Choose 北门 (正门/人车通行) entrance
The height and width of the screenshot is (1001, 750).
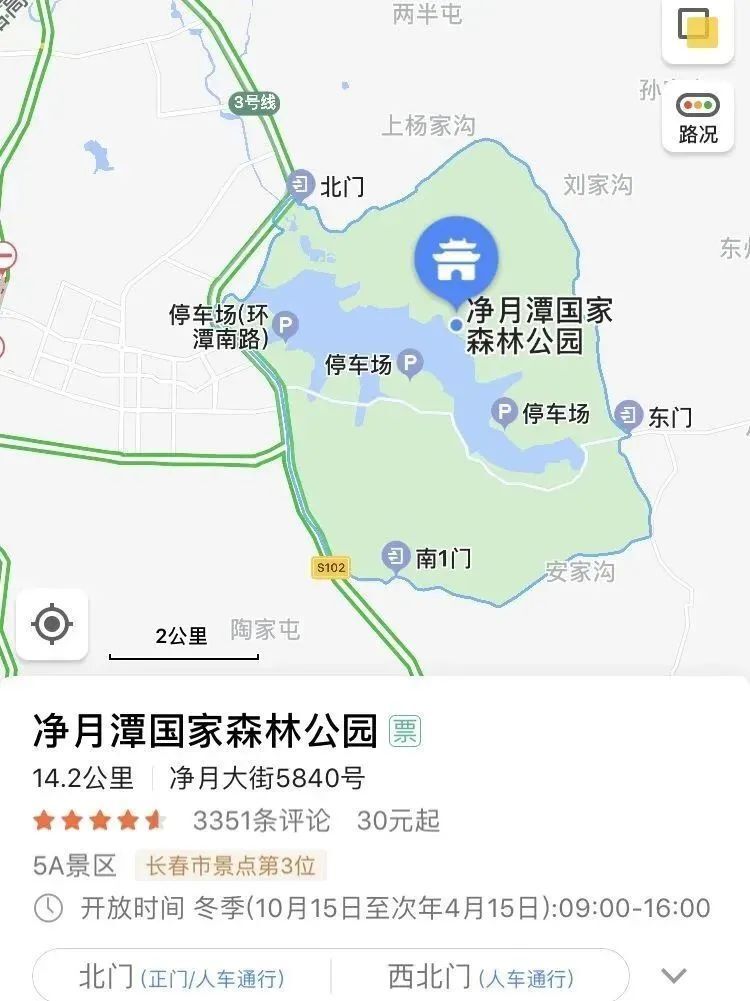181,976
